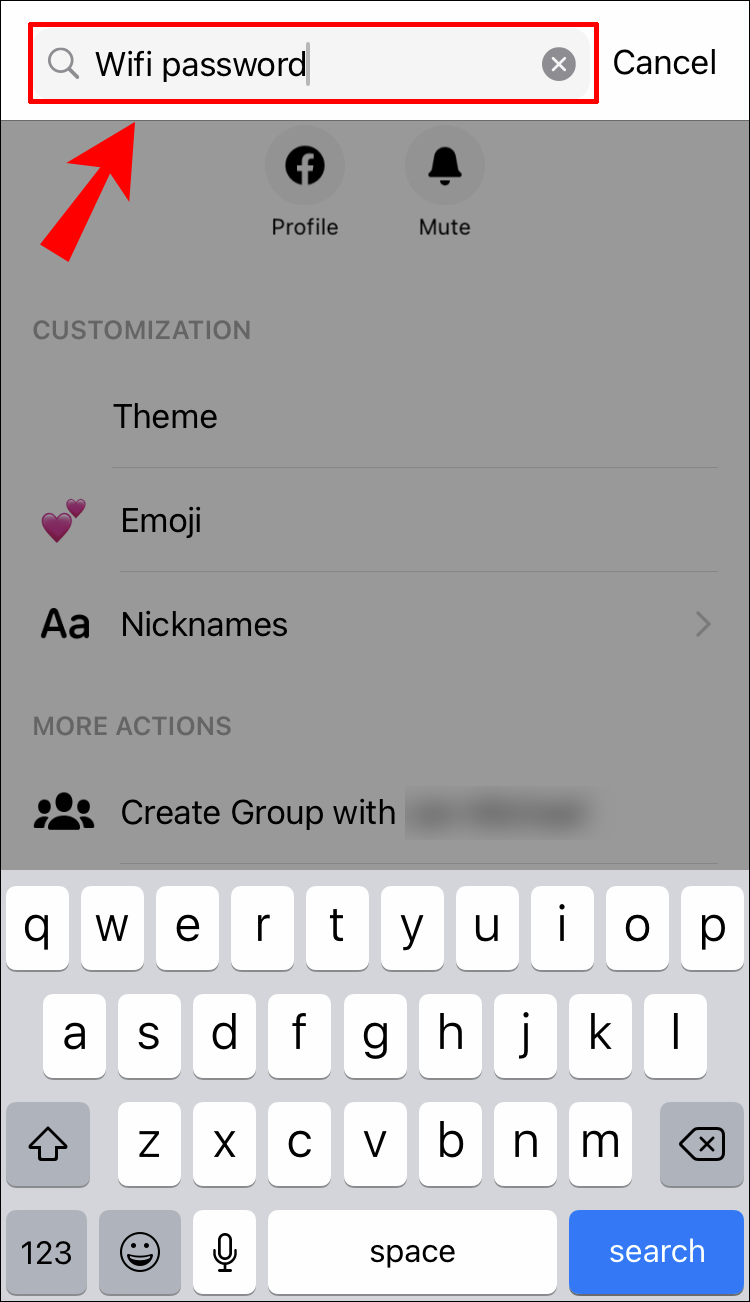
Task: Cancel the conversation search
Action: pos(664,63)
